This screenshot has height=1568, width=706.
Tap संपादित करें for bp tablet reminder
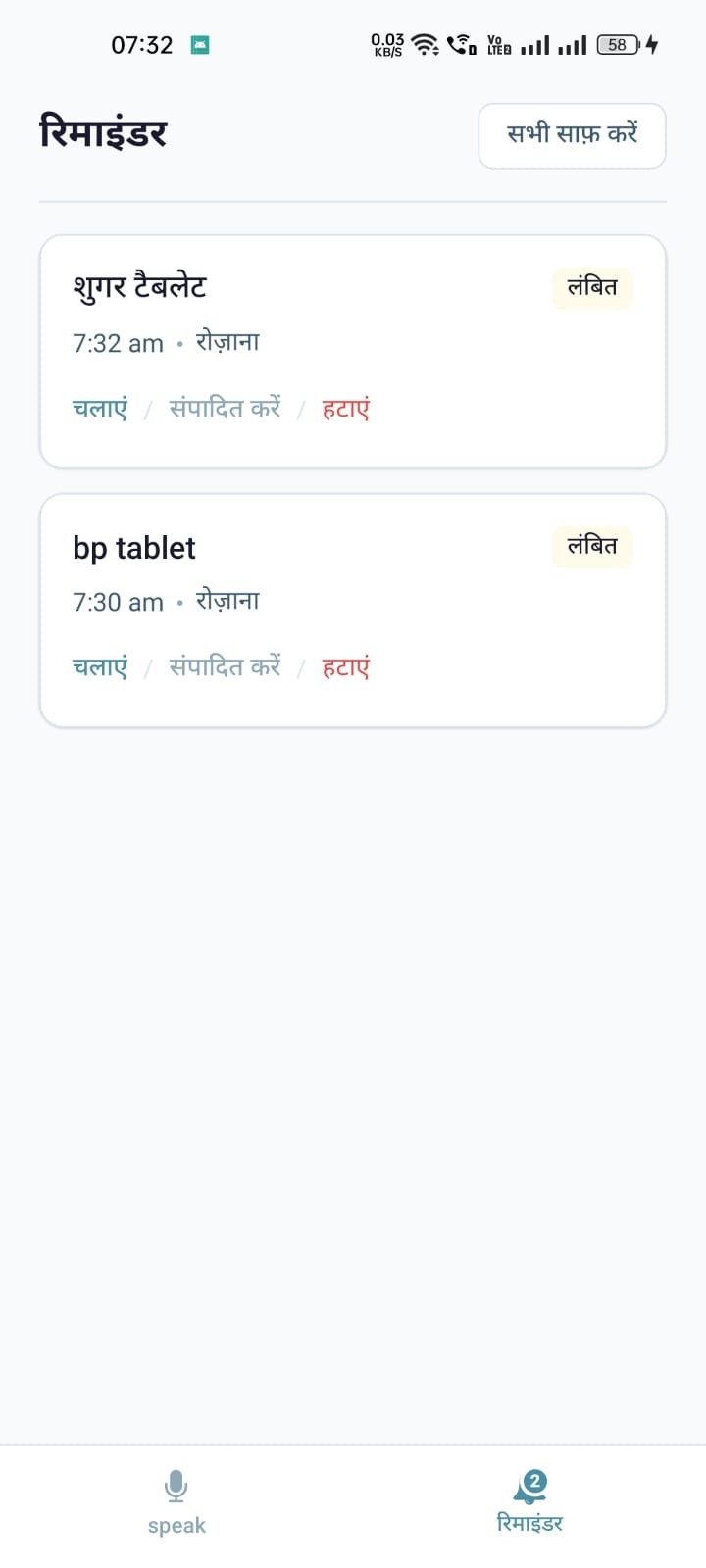pos(225,667)
